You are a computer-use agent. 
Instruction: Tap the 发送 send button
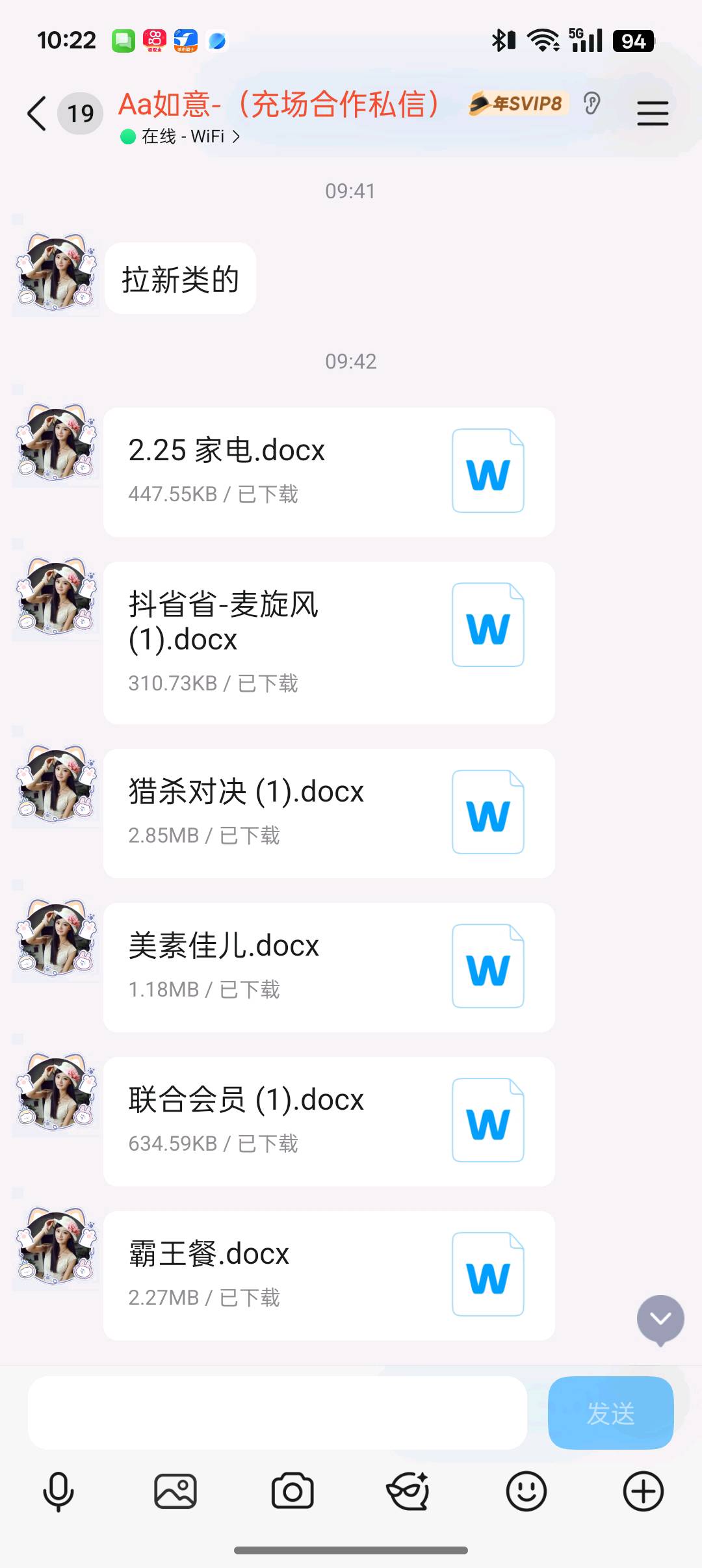pyautogui.click(x=610, y=1413)
